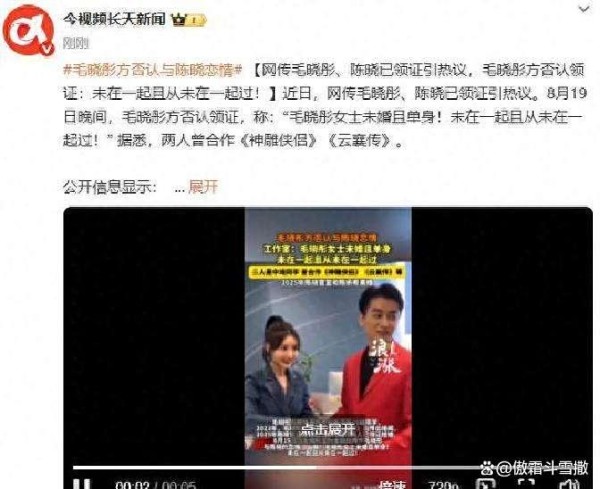Viewport: 600px width, 489px height.
Task: Change video quality from 720p
Action: pos(445,484)
